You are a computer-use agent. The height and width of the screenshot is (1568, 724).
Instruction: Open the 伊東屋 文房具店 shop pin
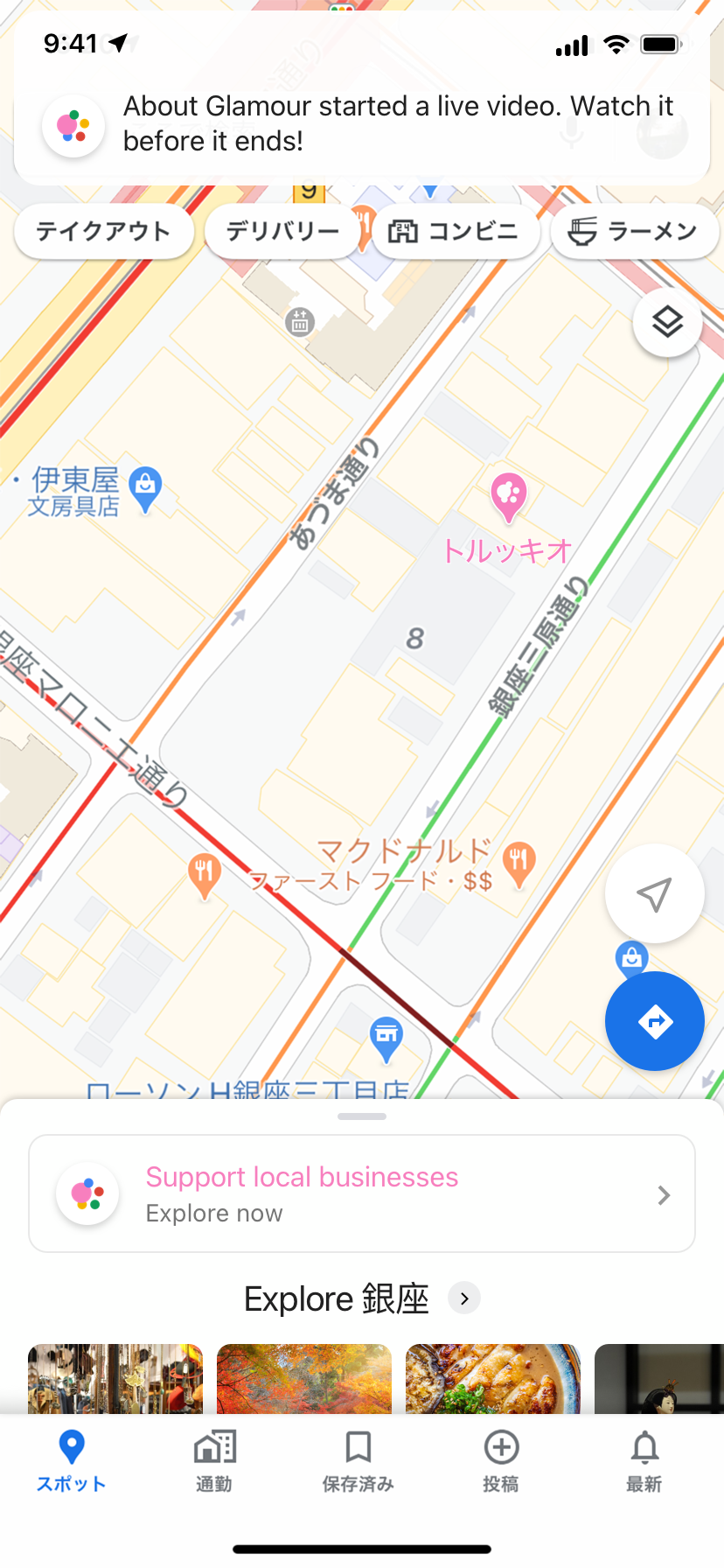[145, 487]
